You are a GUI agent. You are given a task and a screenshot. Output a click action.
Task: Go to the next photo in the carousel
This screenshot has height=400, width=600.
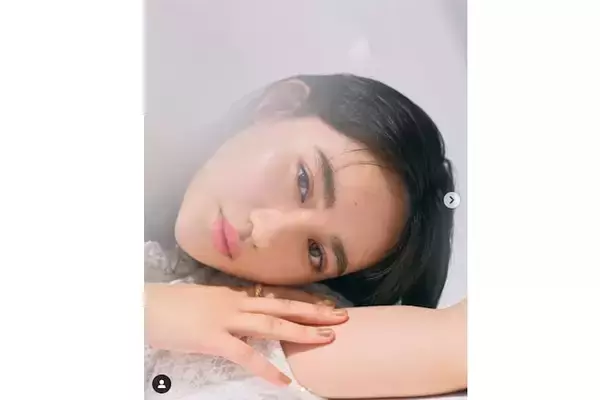451,200
